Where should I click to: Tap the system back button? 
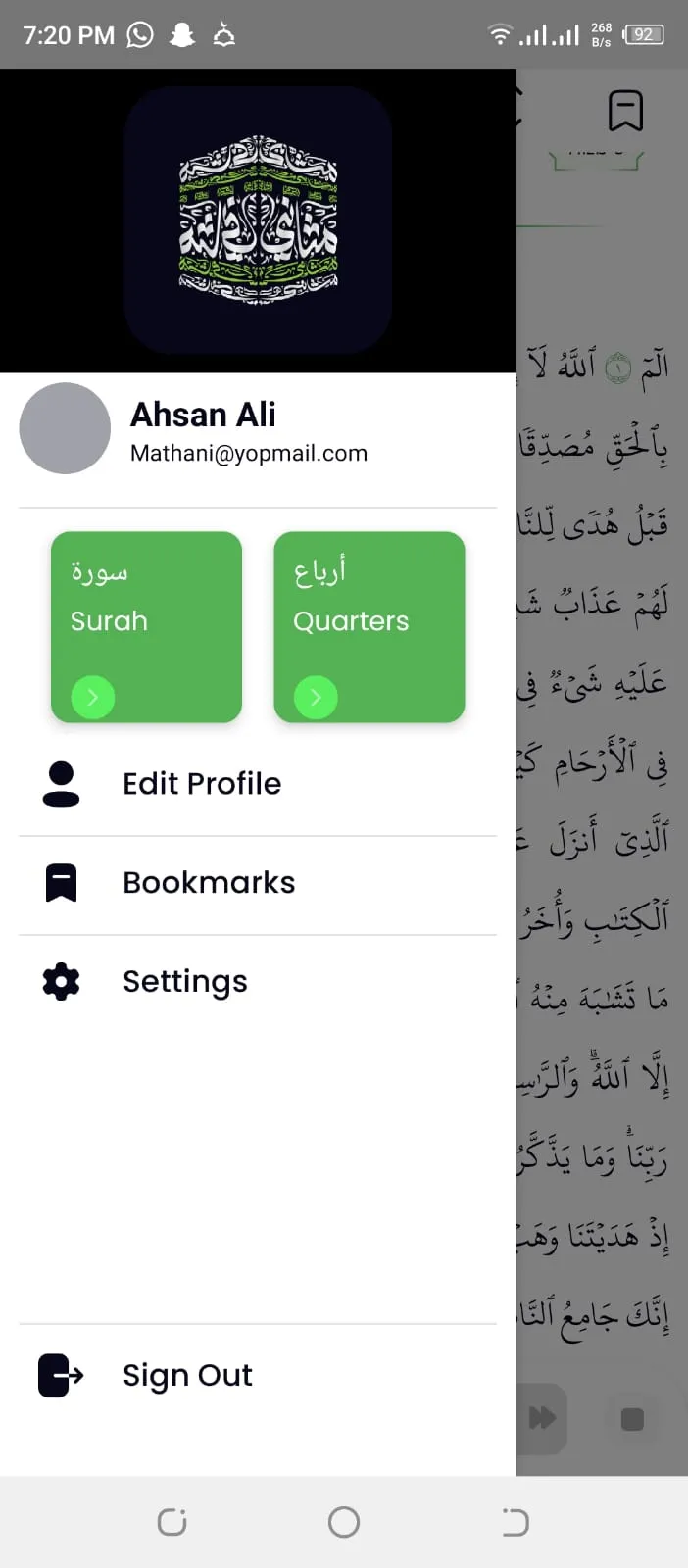[515, 1522]
